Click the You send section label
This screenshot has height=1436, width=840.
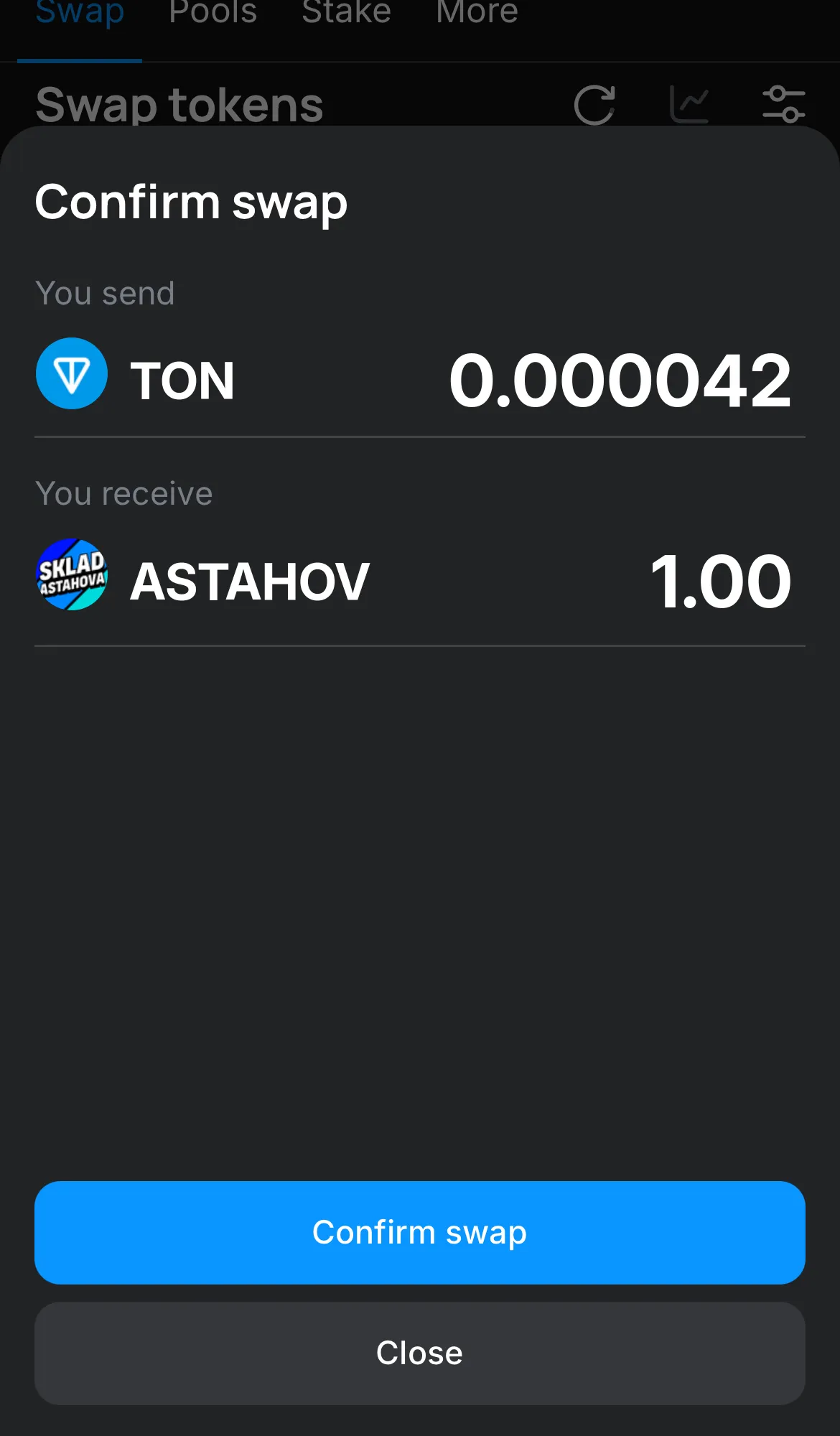(x=105, y=293)
